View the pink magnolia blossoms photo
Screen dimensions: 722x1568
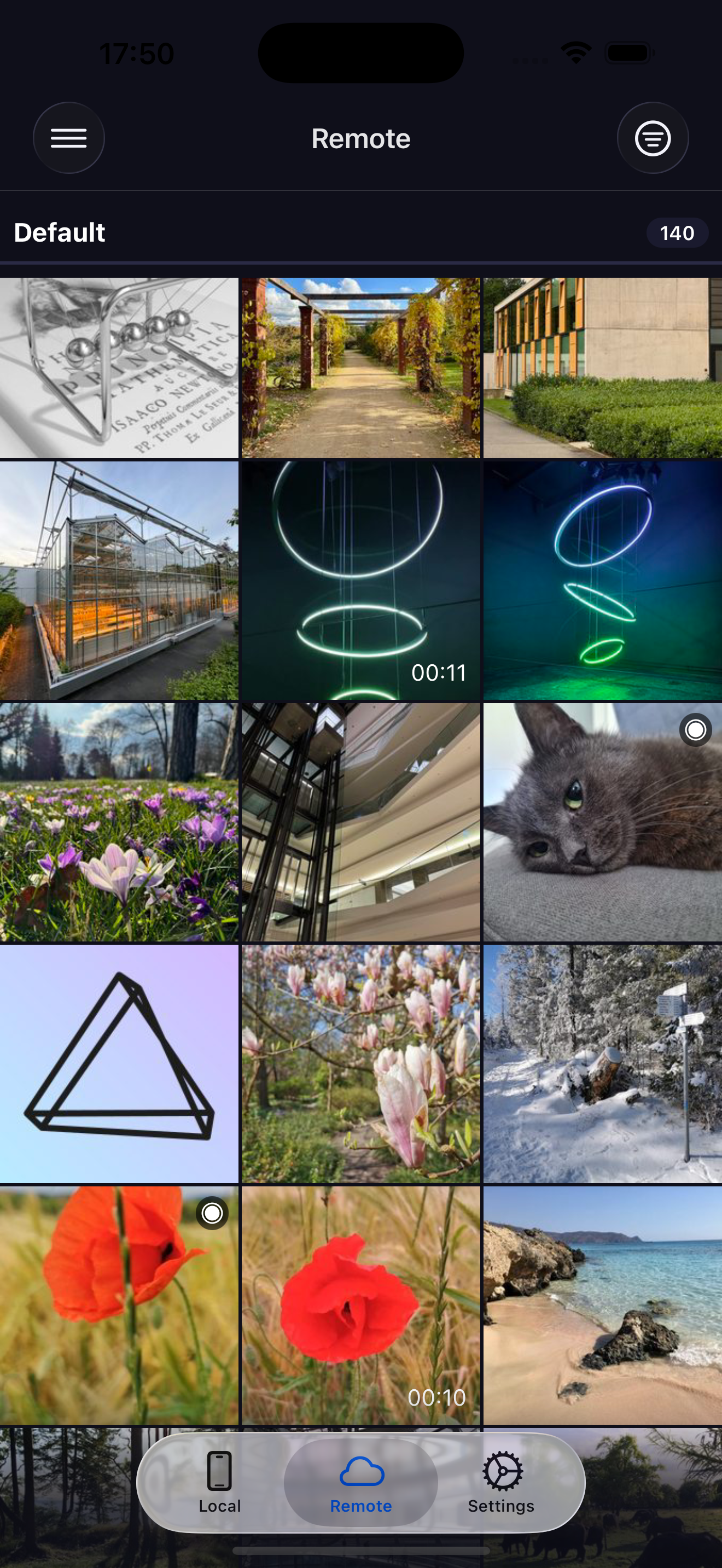(361, 1063)
